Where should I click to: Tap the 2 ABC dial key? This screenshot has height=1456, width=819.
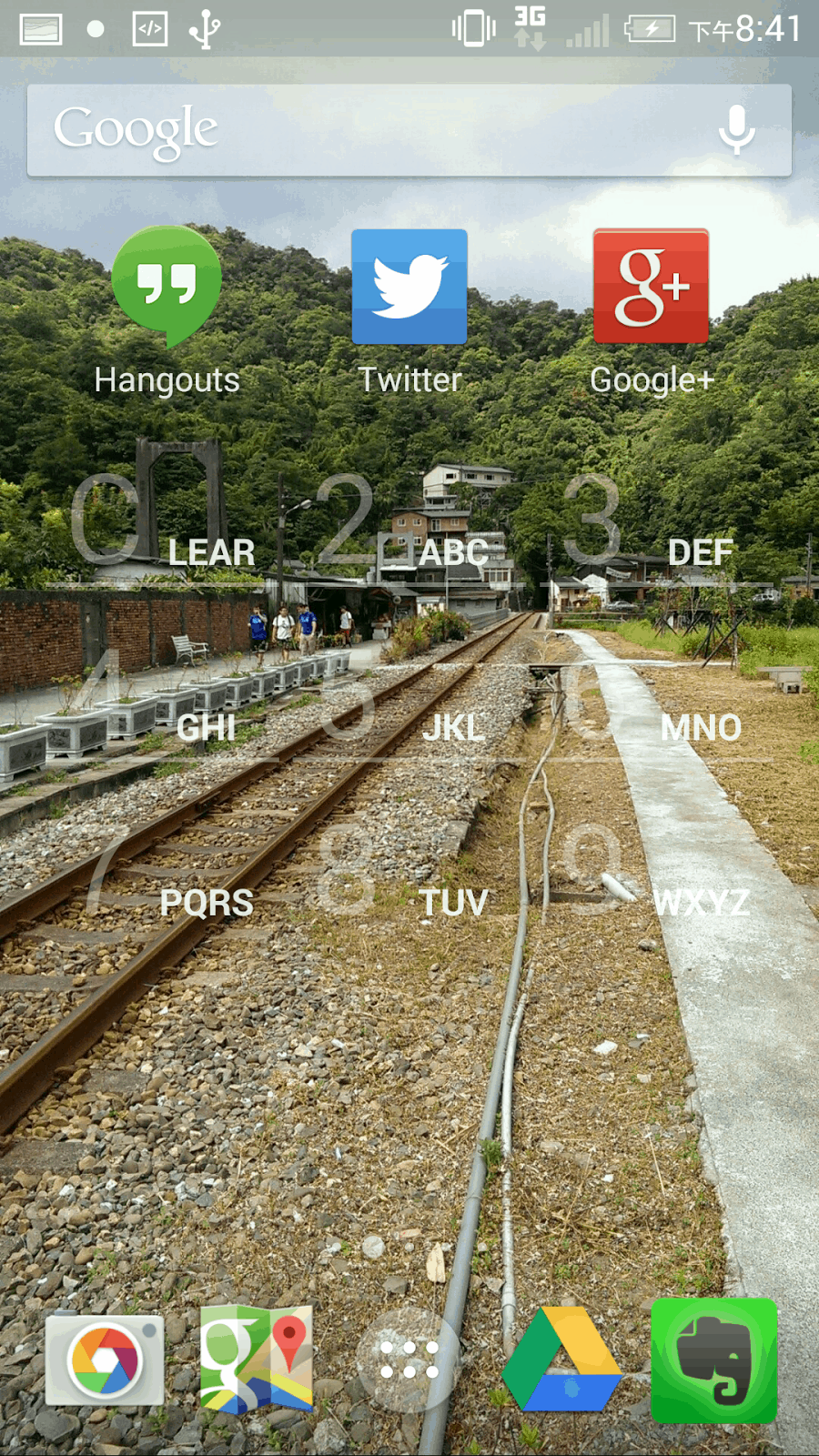409,523
